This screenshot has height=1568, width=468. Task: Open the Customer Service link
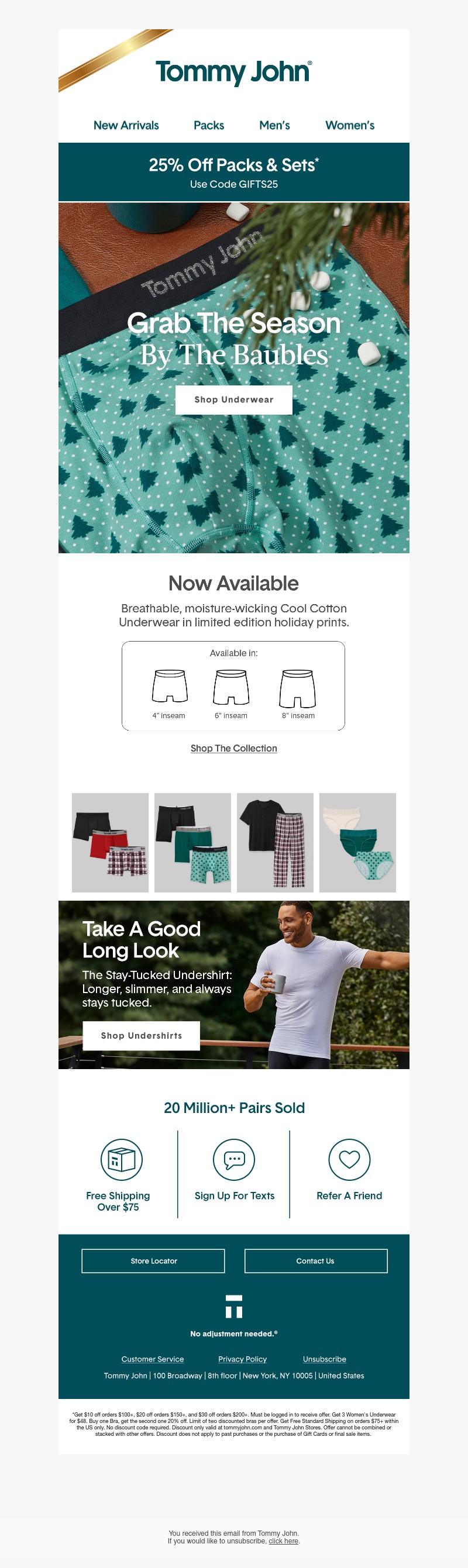click(152, 1359)
